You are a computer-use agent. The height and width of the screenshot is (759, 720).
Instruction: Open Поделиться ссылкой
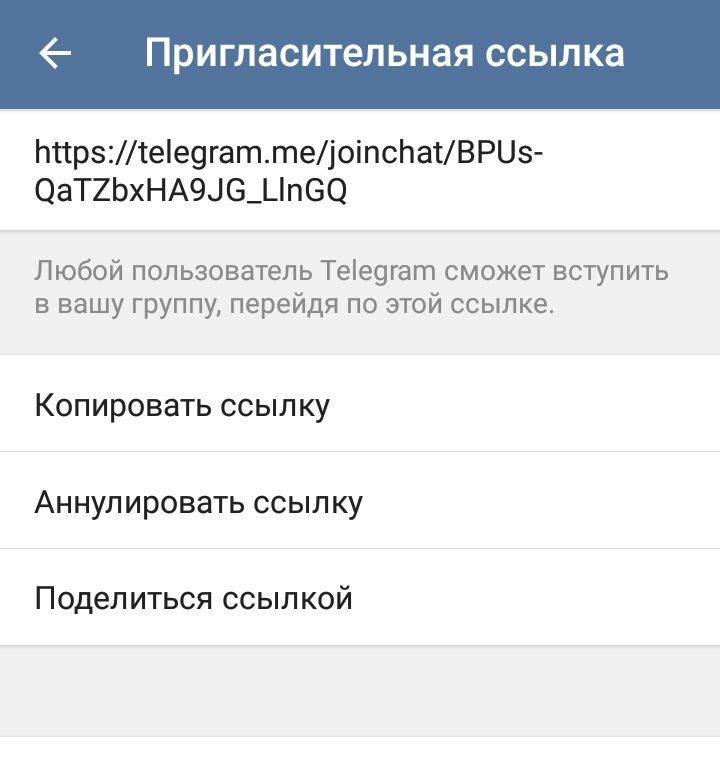(193, 599)
